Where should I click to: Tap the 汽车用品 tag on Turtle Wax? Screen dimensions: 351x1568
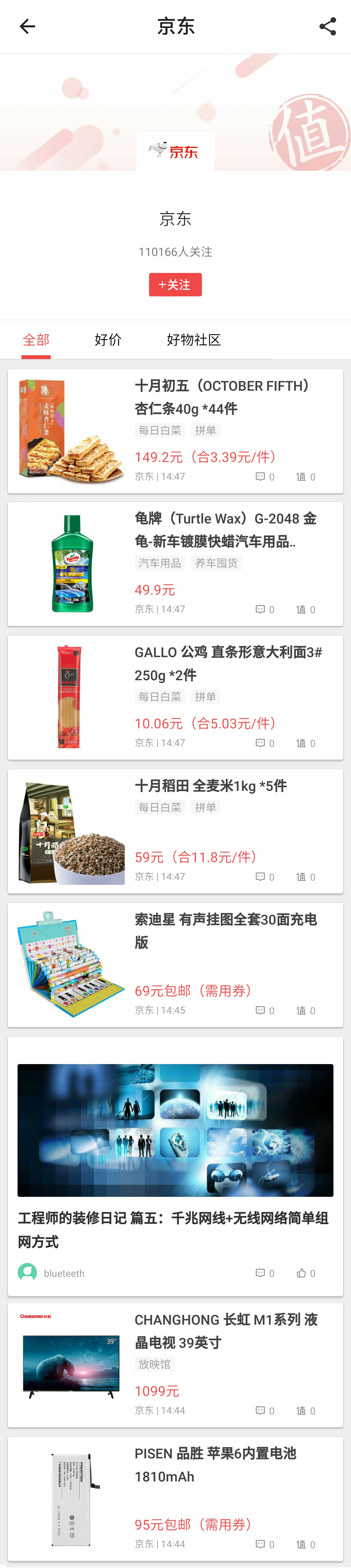160,563
